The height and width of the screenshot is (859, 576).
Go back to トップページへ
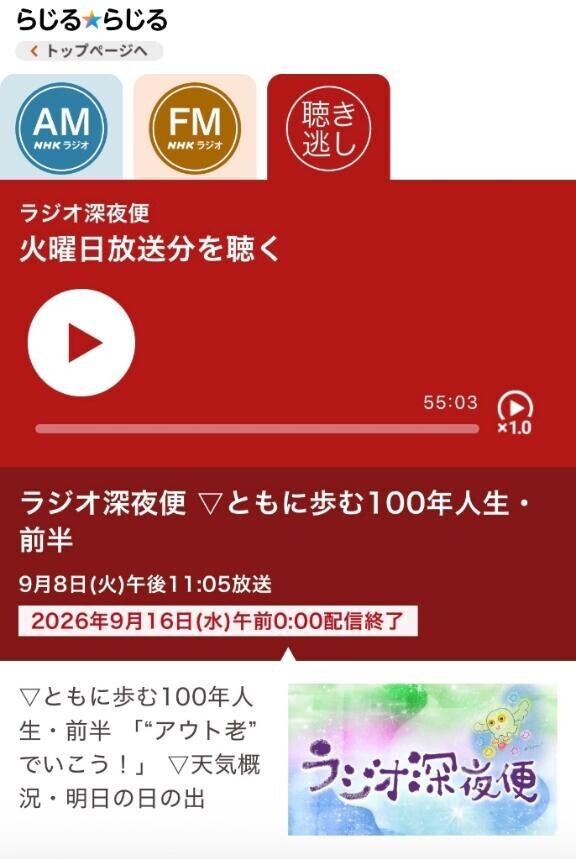(x=89, y=51)
